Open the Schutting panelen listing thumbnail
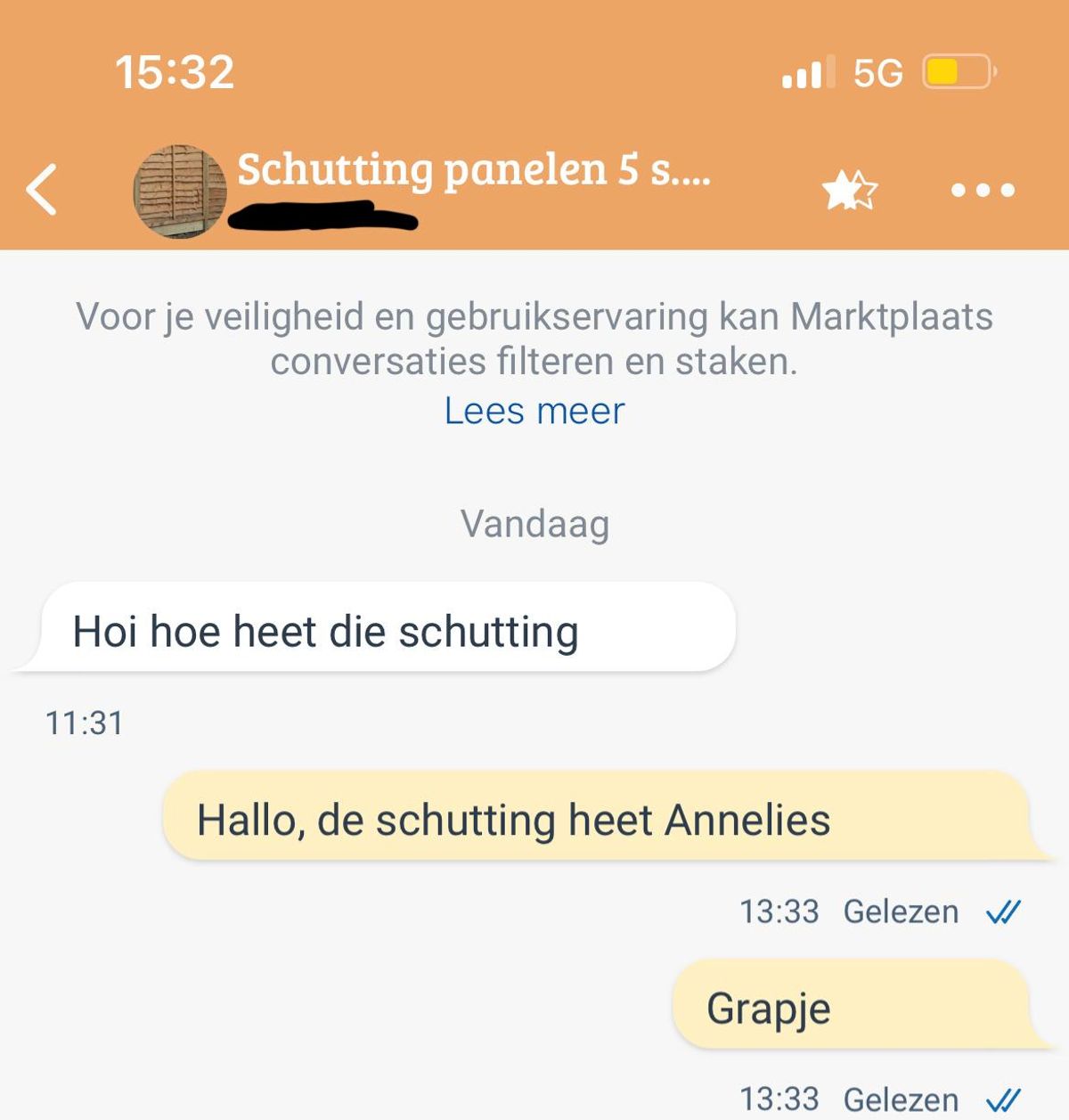The height and width of the screenshot is (1120, 1069). pyautogui.click(x=180, y=191)
